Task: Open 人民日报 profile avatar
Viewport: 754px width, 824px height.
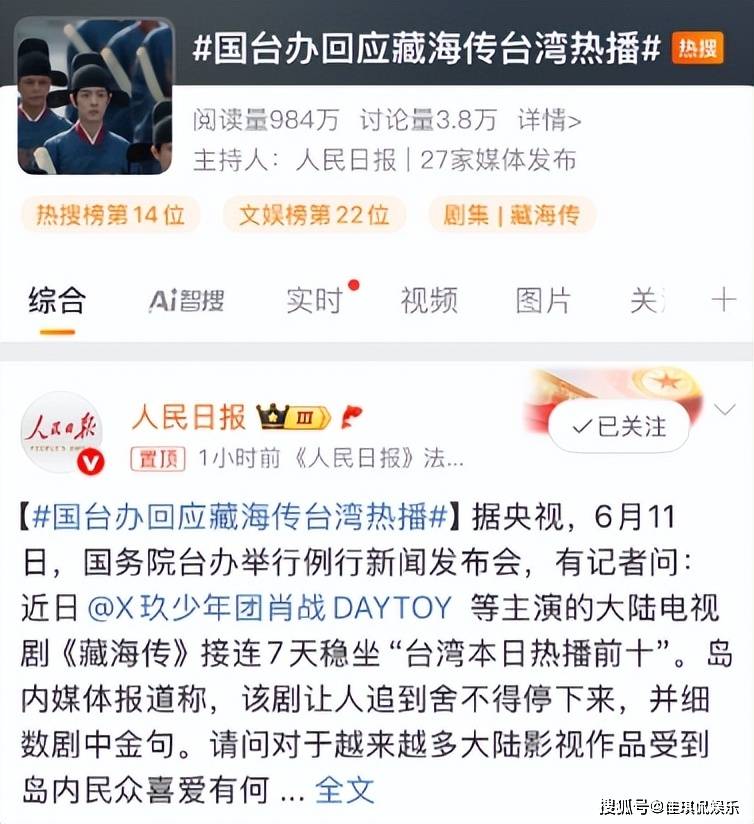Action: point(62,433)
